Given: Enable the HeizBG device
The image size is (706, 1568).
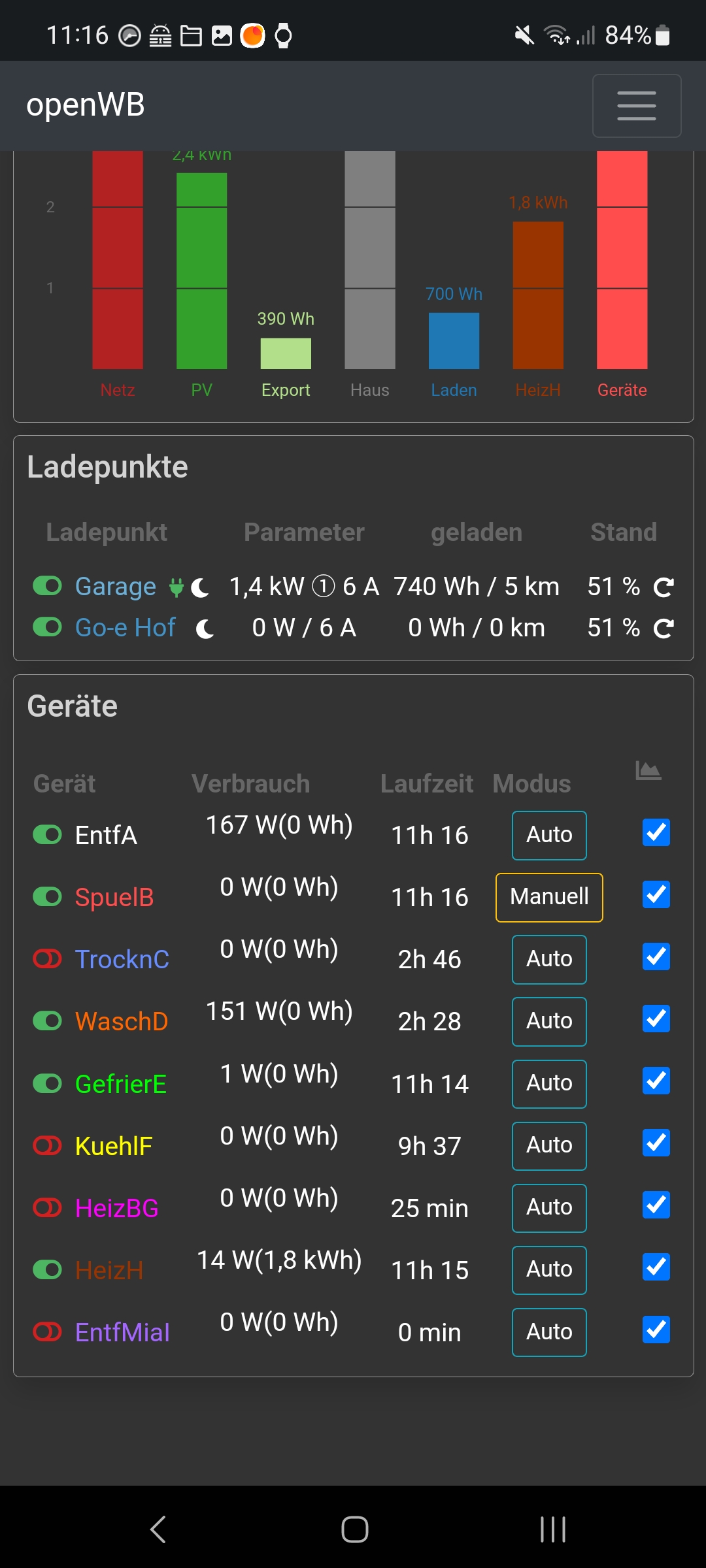Looking at the screenshot, I should (x=48, y=1208).
